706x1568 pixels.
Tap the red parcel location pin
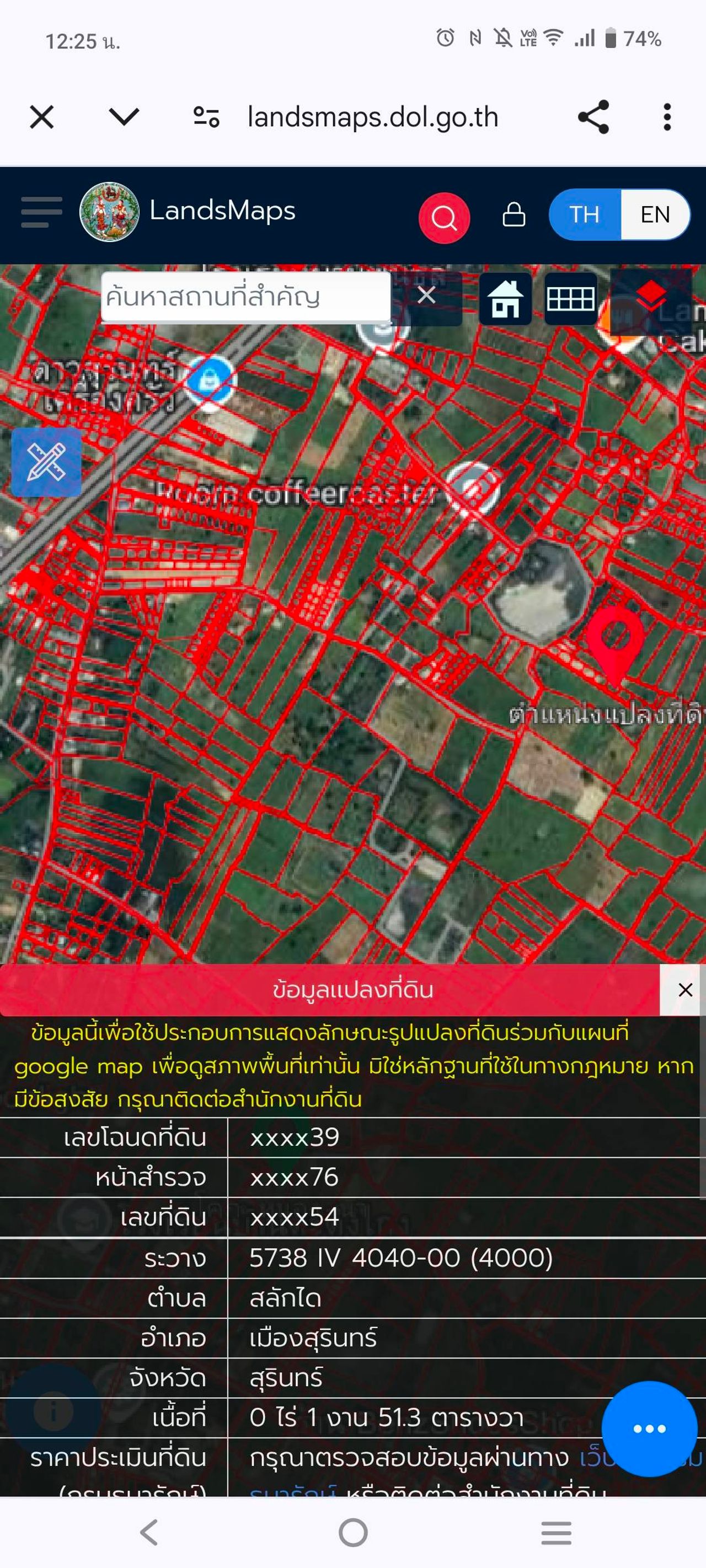(x=615, y=639)
